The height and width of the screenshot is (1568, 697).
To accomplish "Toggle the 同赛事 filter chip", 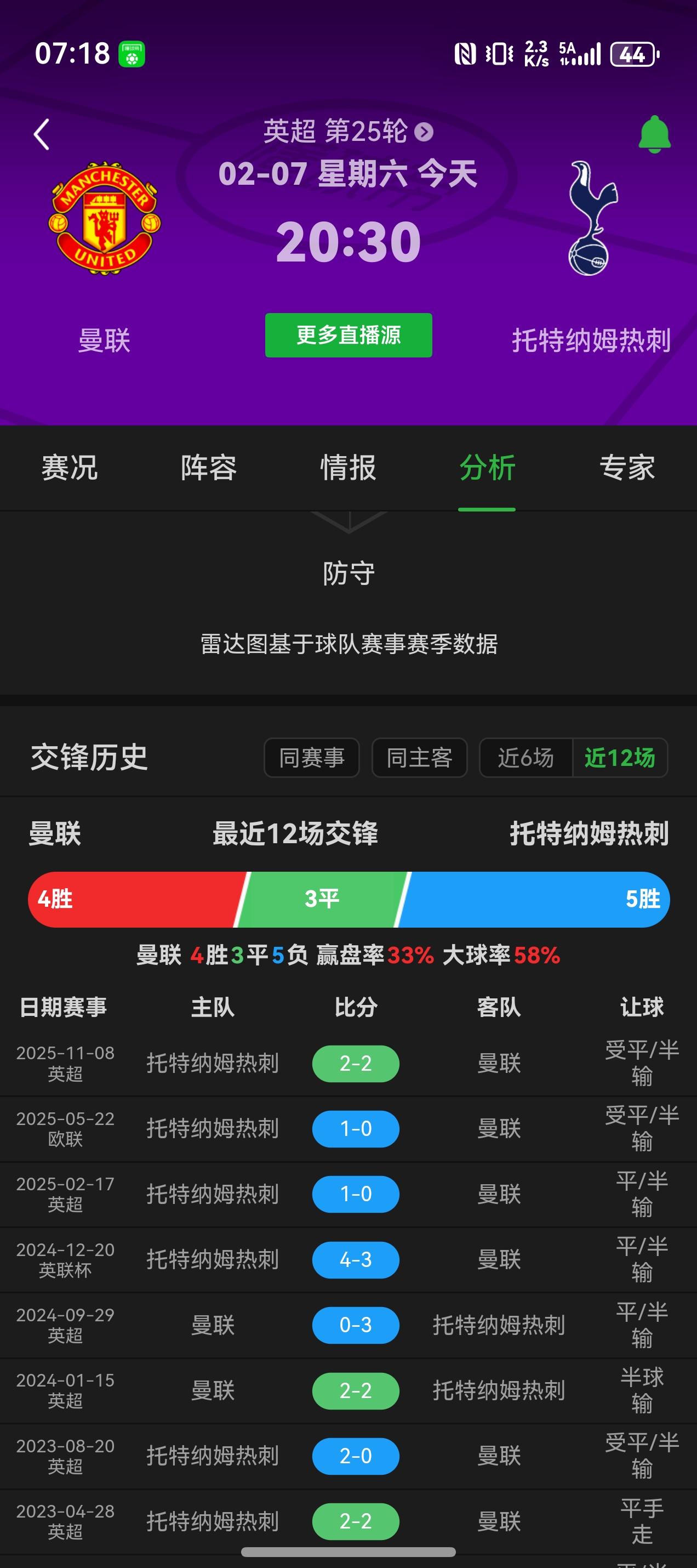I will click(311, 758).
